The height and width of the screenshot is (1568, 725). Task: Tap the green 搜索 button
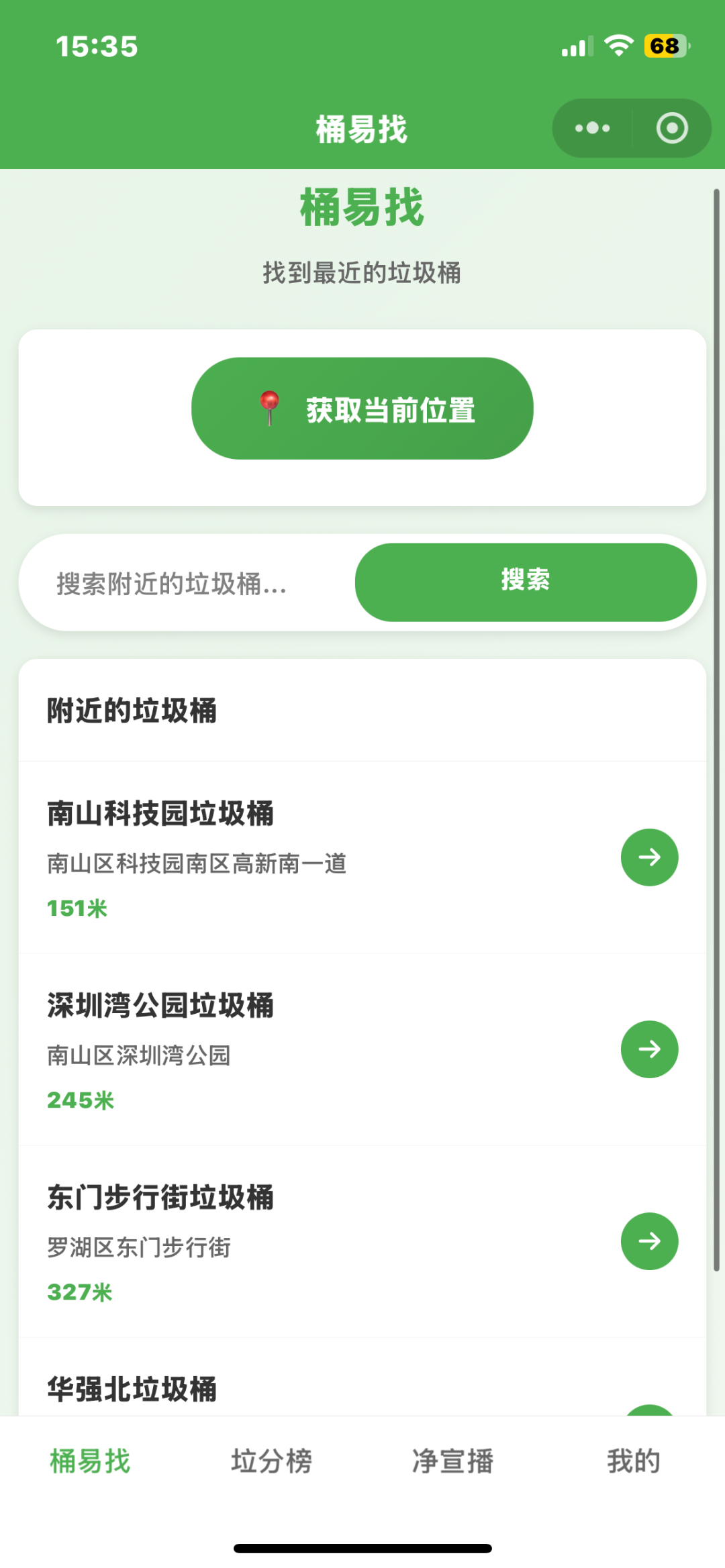526,582
